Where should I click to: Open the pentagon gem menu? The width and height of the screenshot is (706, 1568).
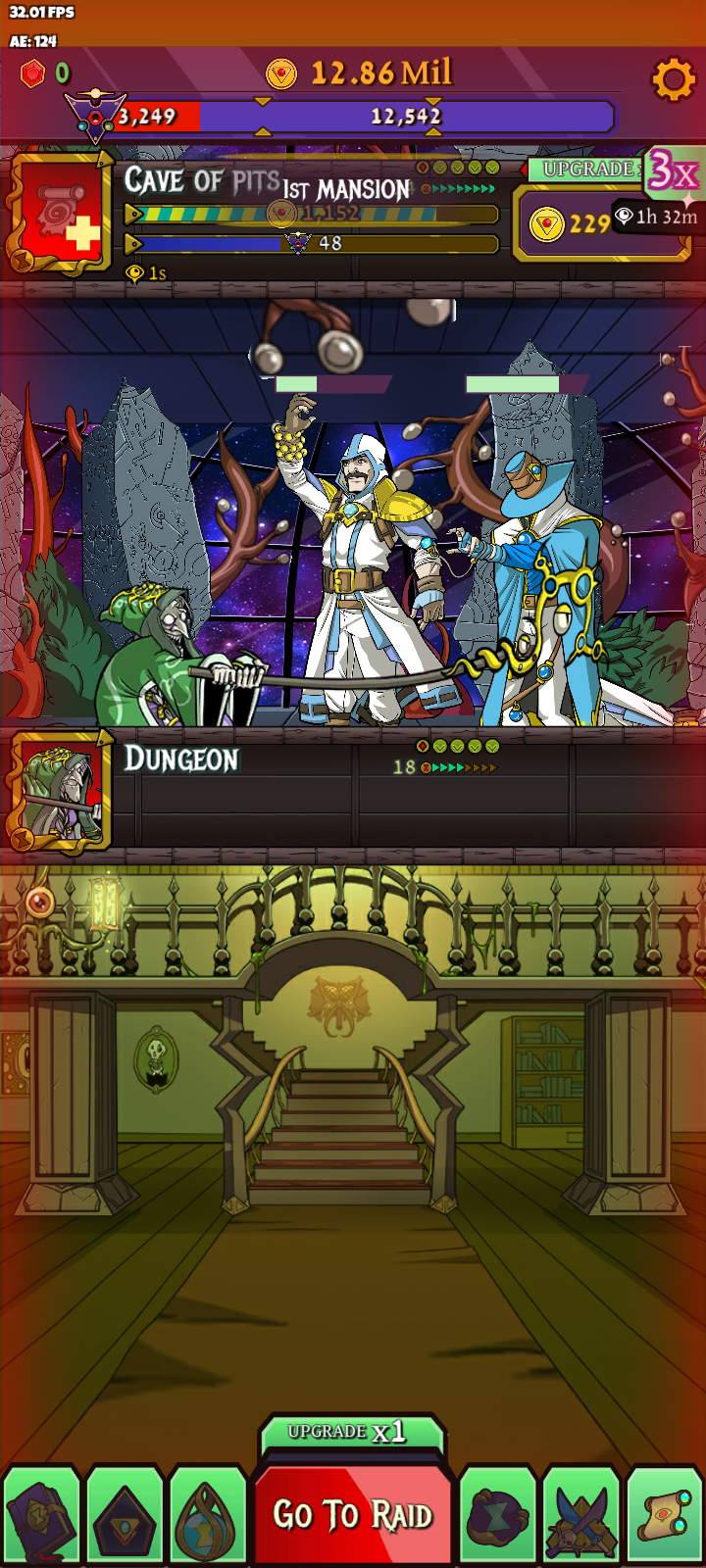point(125,1516)
